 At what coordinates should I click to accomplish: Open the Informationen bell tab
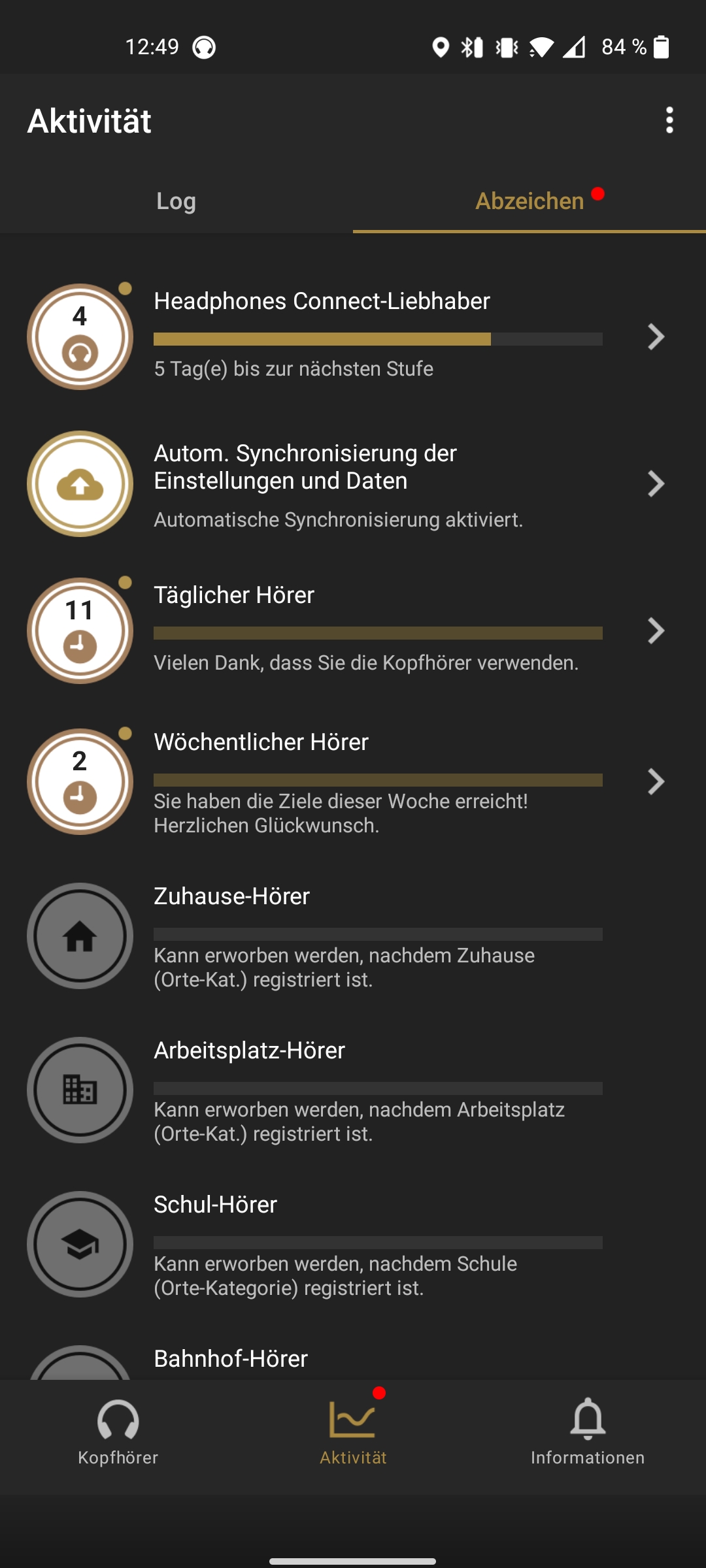point(588,1432)
